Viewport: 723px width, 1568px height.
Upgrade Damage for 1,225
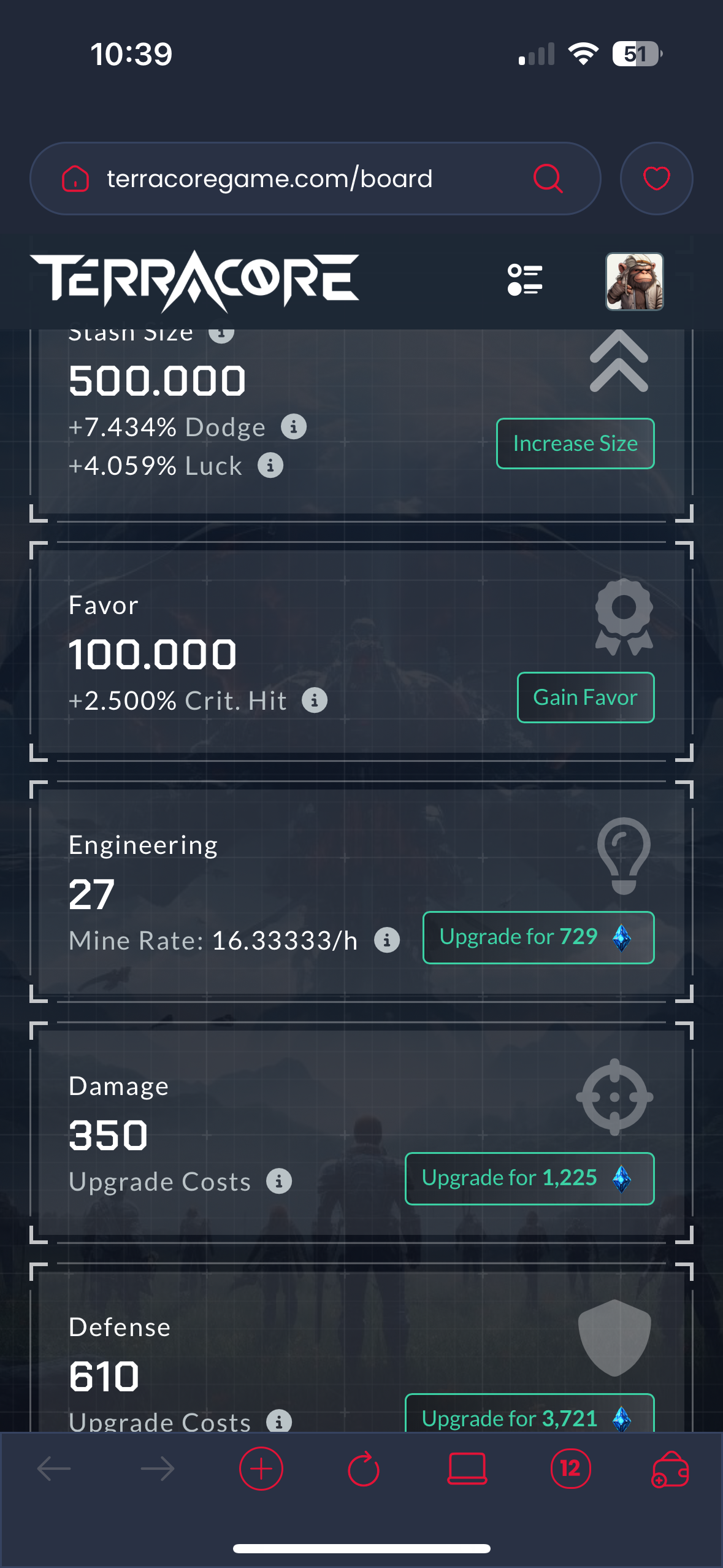point(529,1178)
